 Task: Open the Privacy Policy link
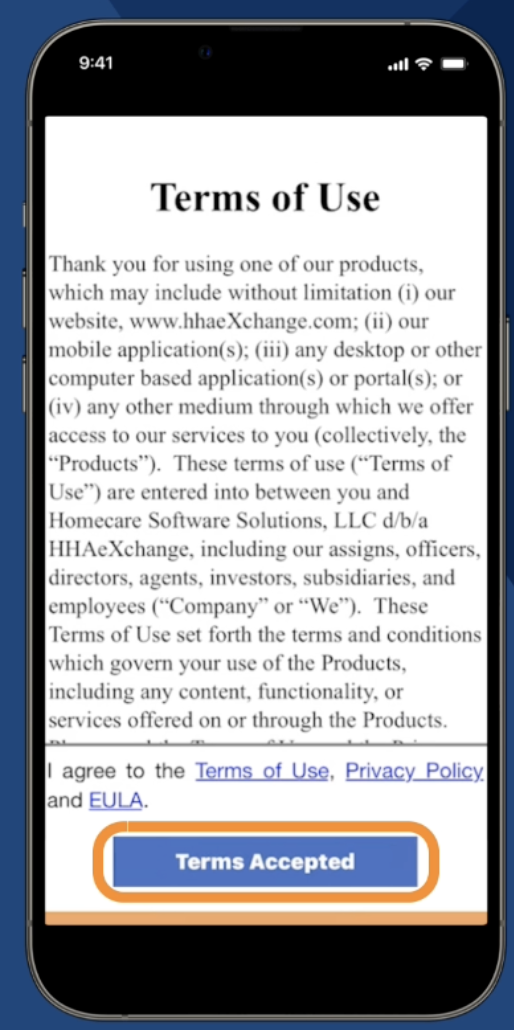click(415, 771)
